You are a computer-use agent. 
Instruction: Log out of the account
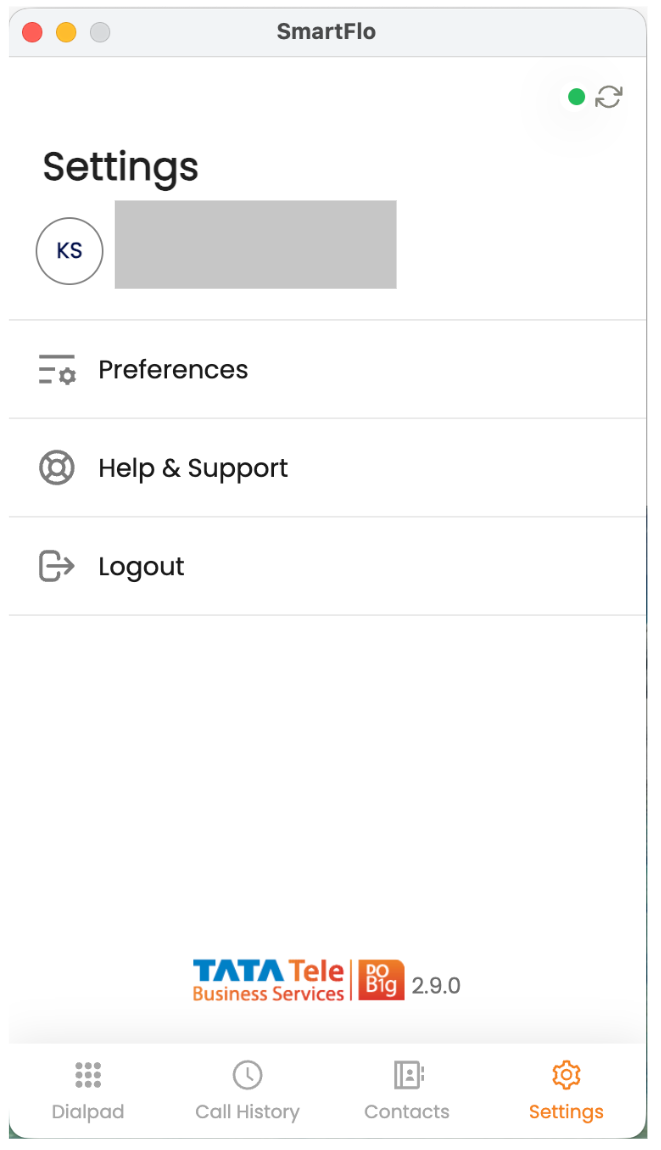141,566
